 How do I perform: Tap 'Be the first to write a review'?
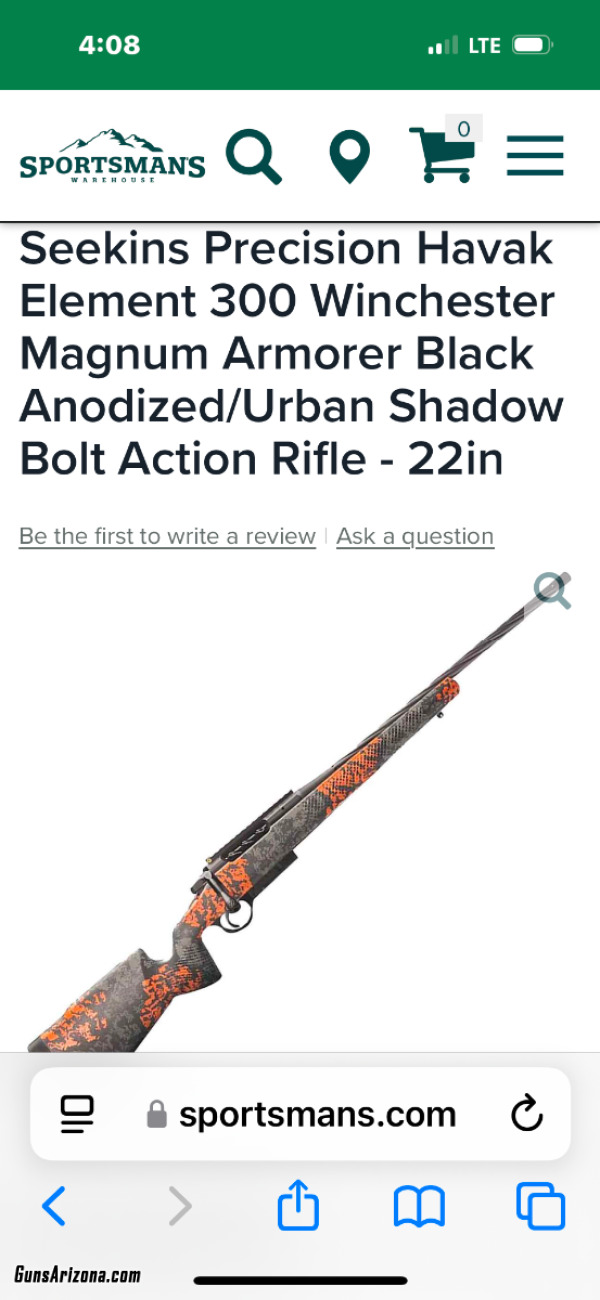[167, 537]
